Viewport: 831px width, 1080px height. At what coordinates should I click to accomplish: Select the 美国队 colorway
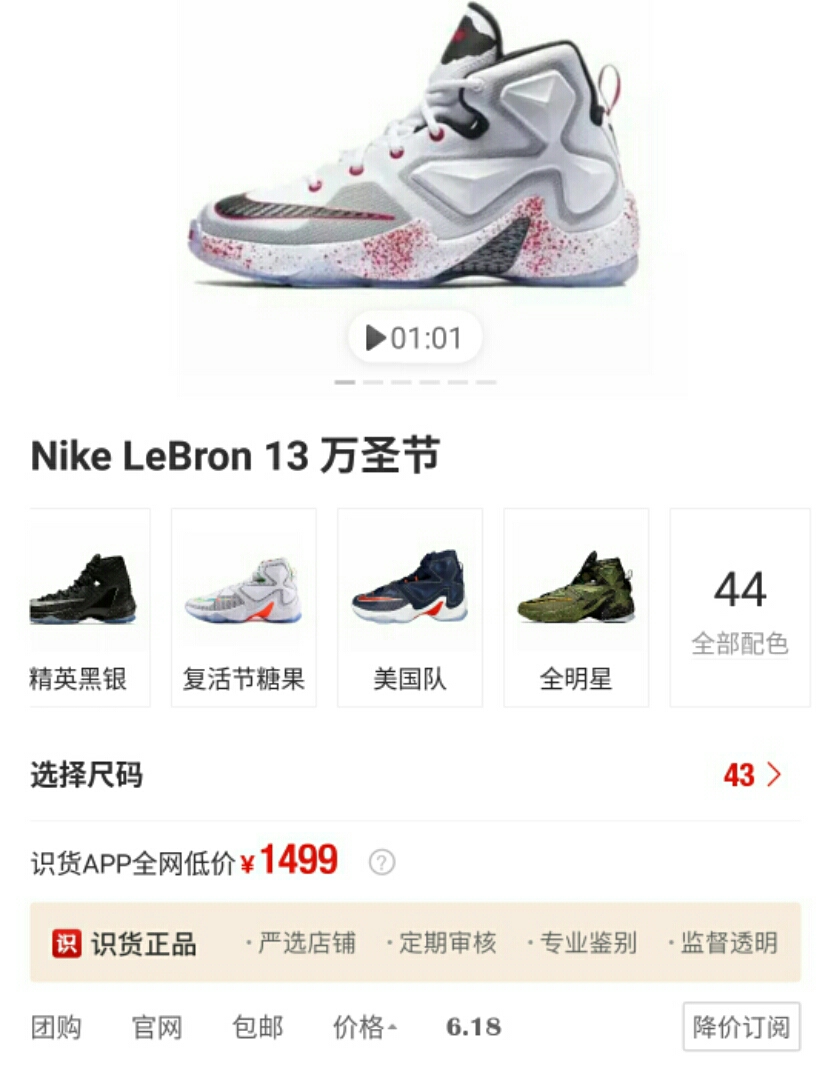point(409,607)
